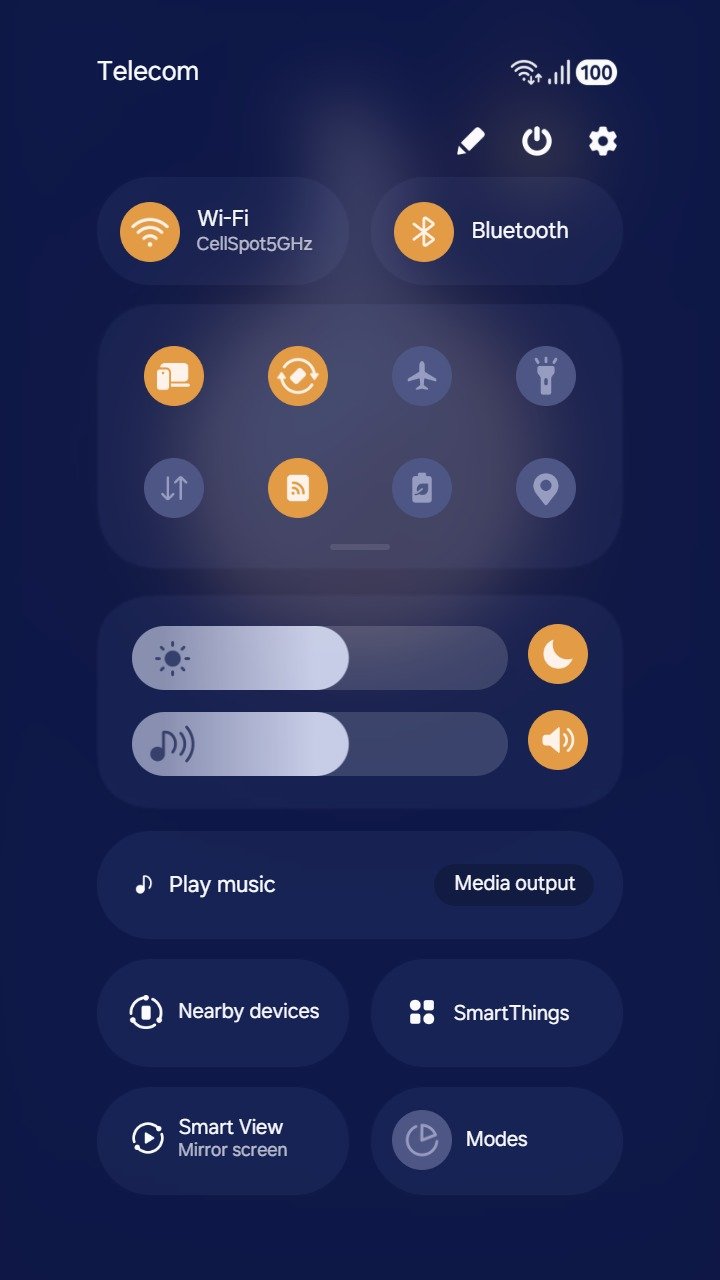This screenshot has height=1280, width=720.
Task: Enable airplane mode
Action: point(422,377)
